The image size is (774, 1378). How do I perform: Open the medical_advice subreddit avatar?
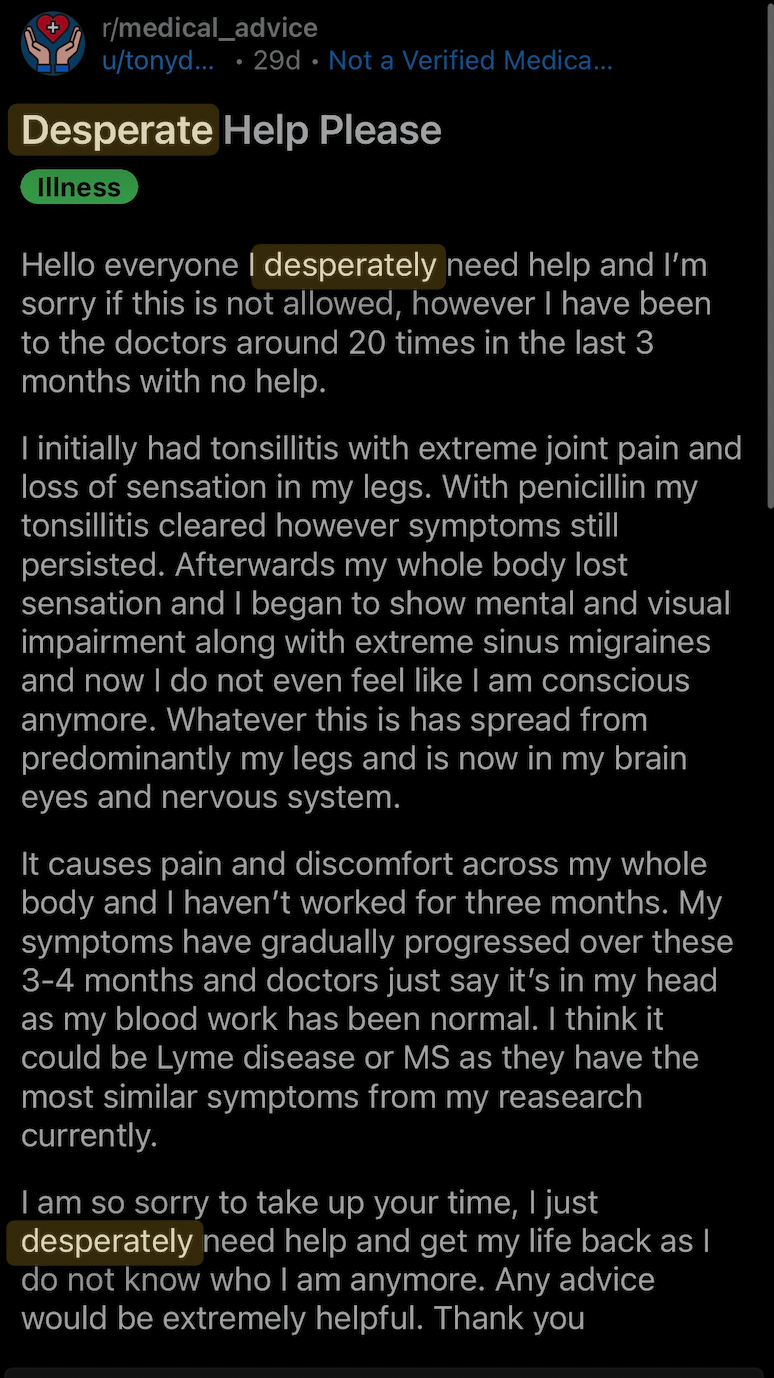(53, 45)
